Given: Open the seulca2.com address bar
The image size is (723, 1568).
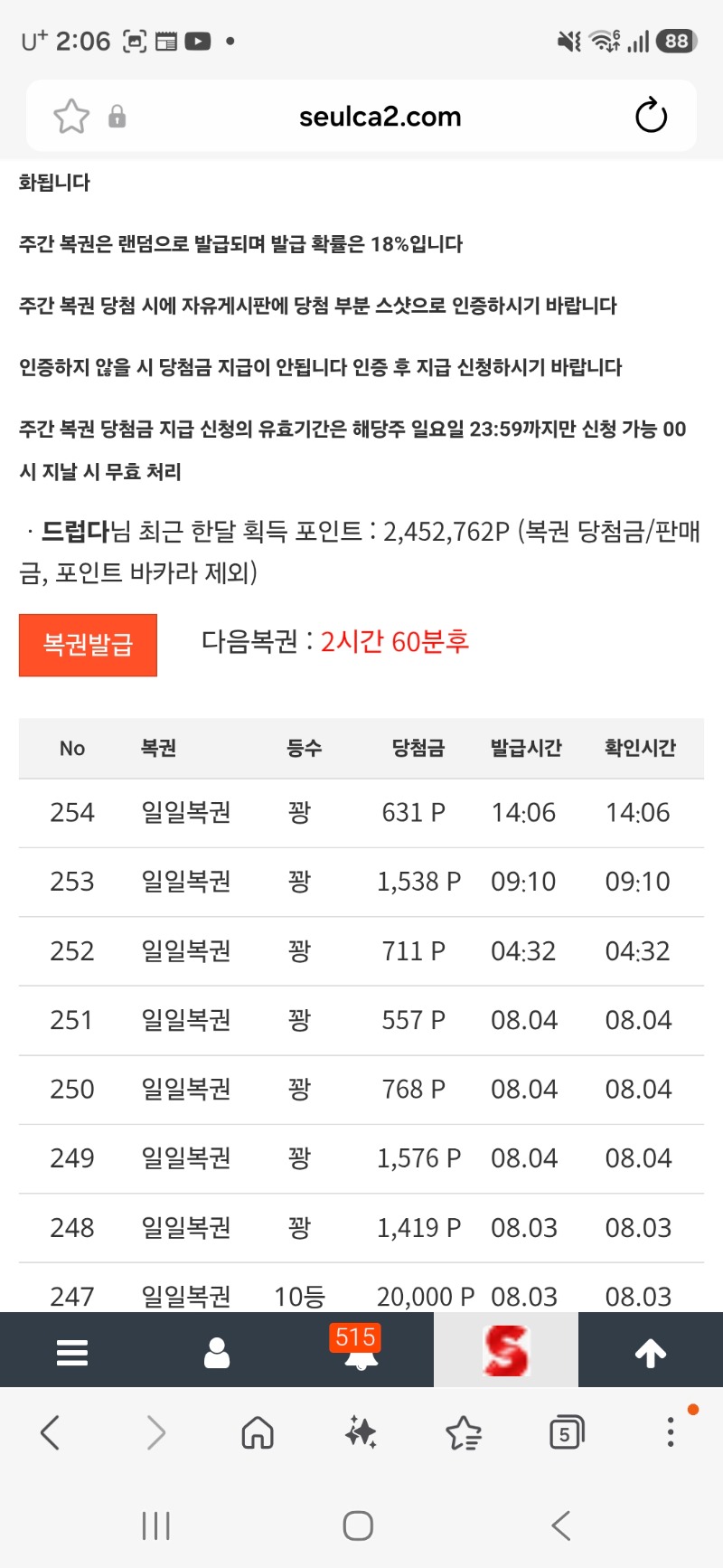Looking at the screenshot, I should (x=380, y=117).
